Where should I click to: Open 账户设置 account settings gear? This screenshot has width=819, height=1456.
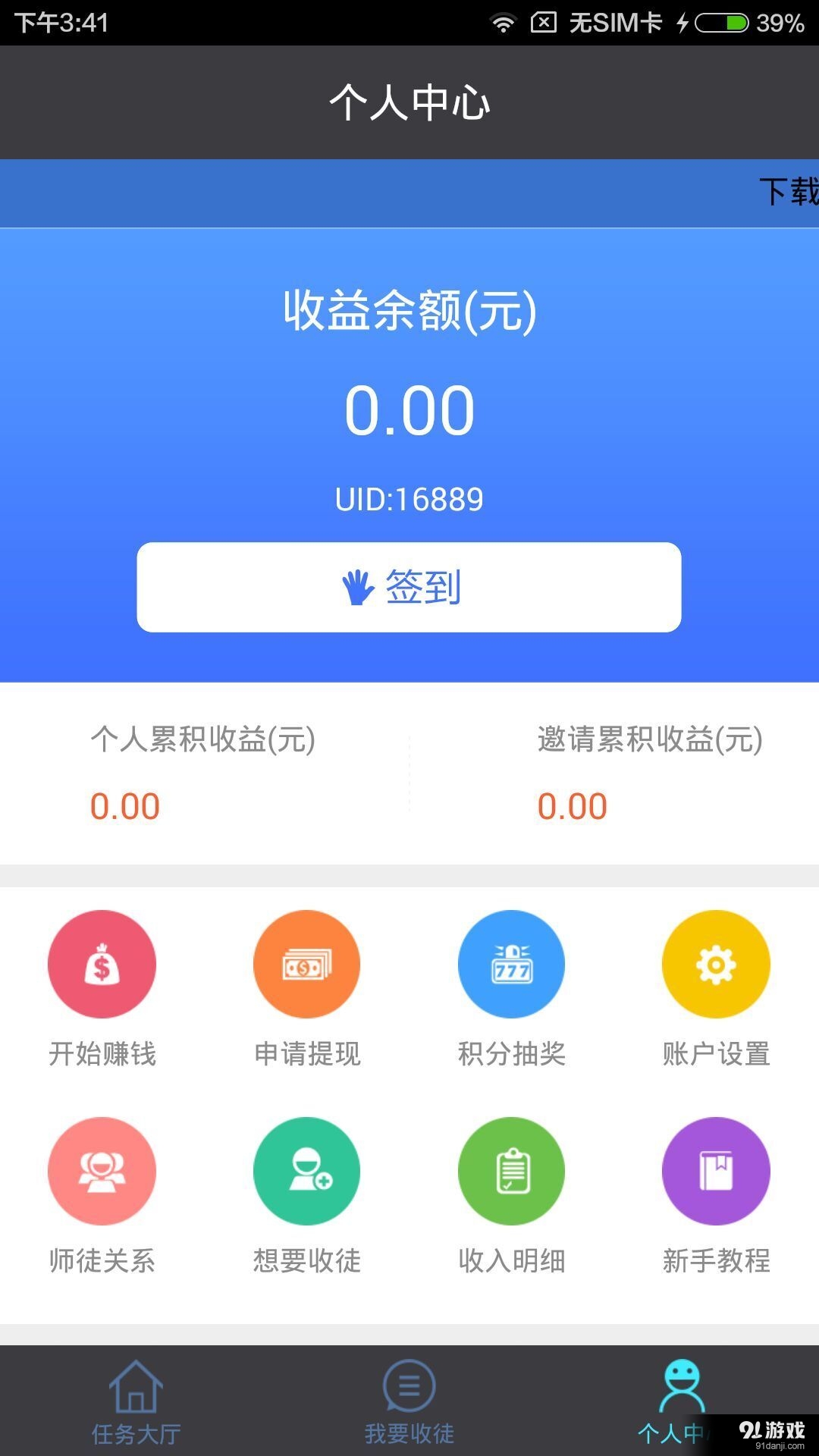point(716,963)
